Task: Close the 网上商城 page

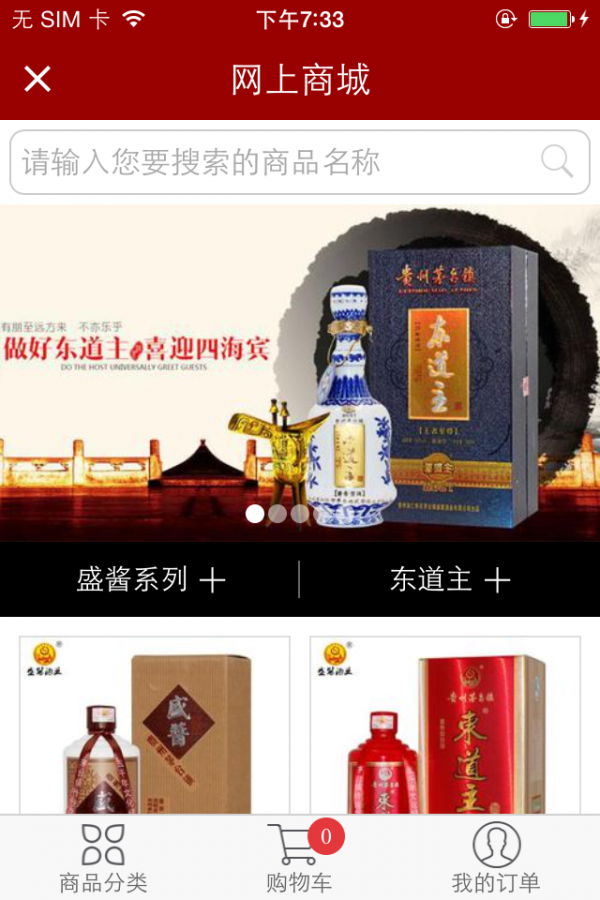Action: (x=37, y=79)
